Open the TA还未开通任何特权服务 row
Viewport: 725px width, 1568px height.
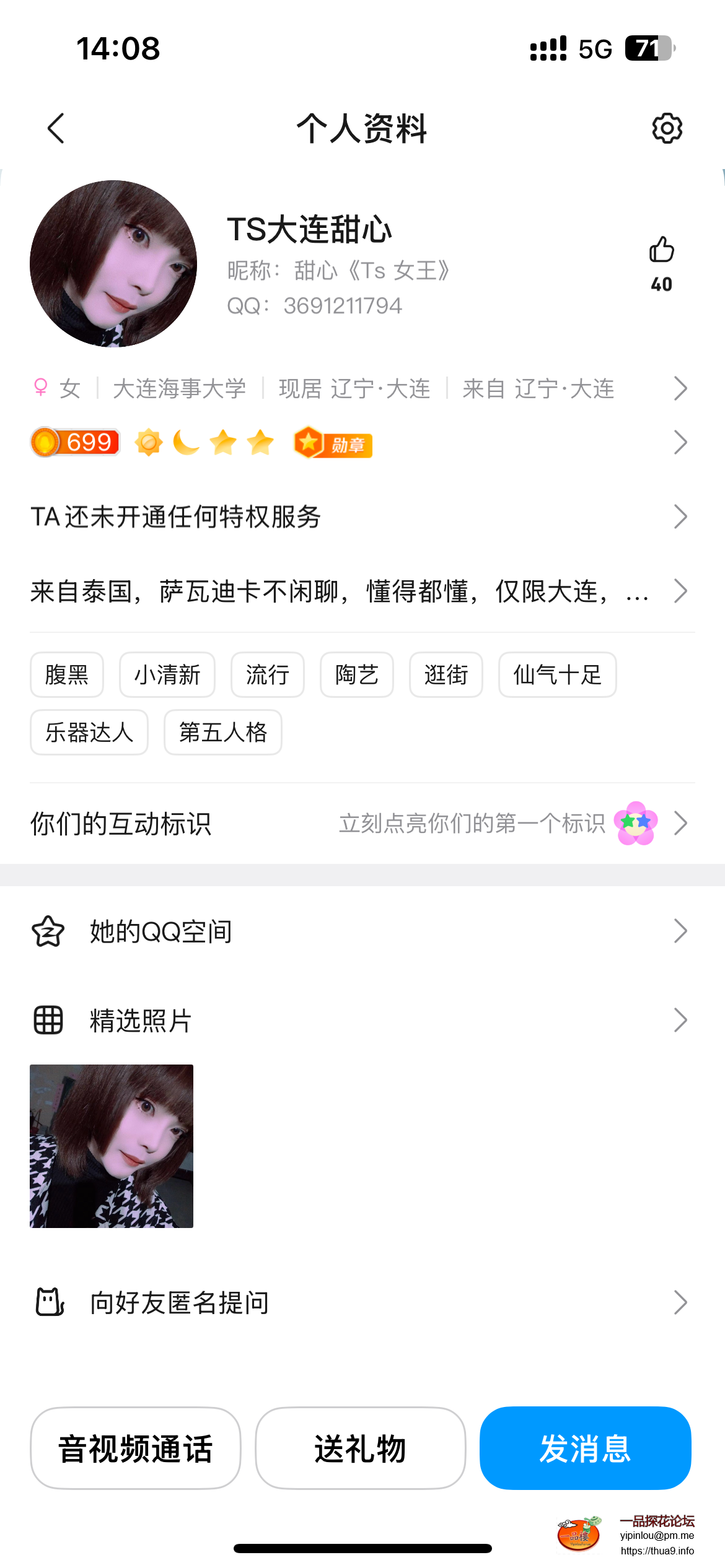pos(359,517)
